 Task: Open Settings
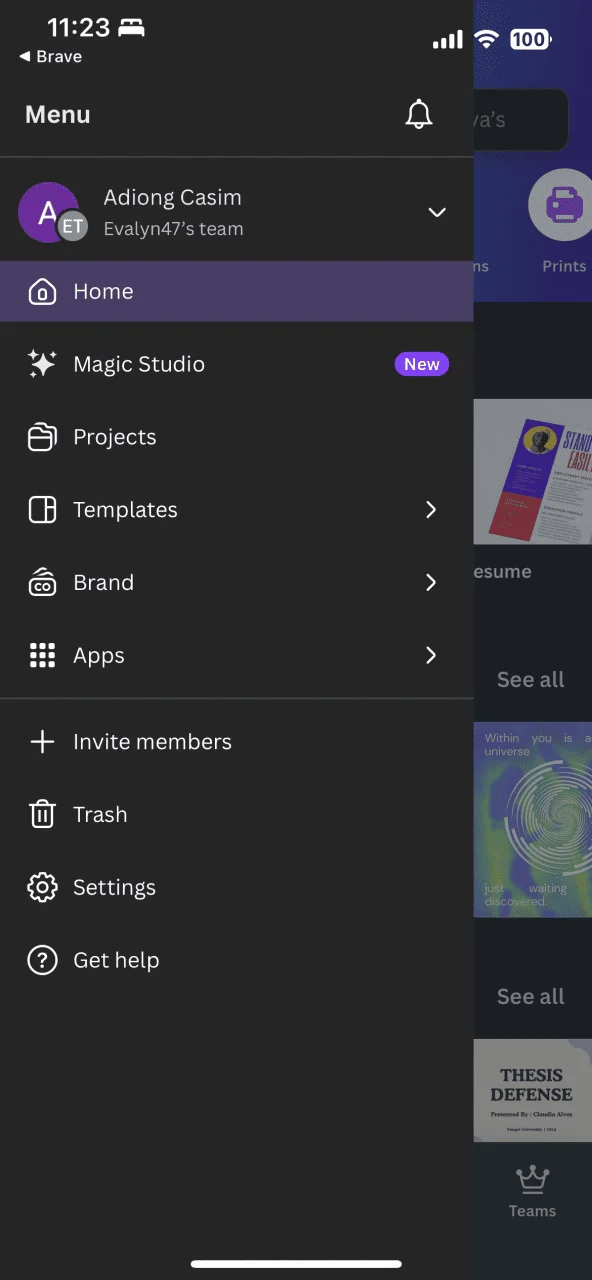(x=237, y=887)
